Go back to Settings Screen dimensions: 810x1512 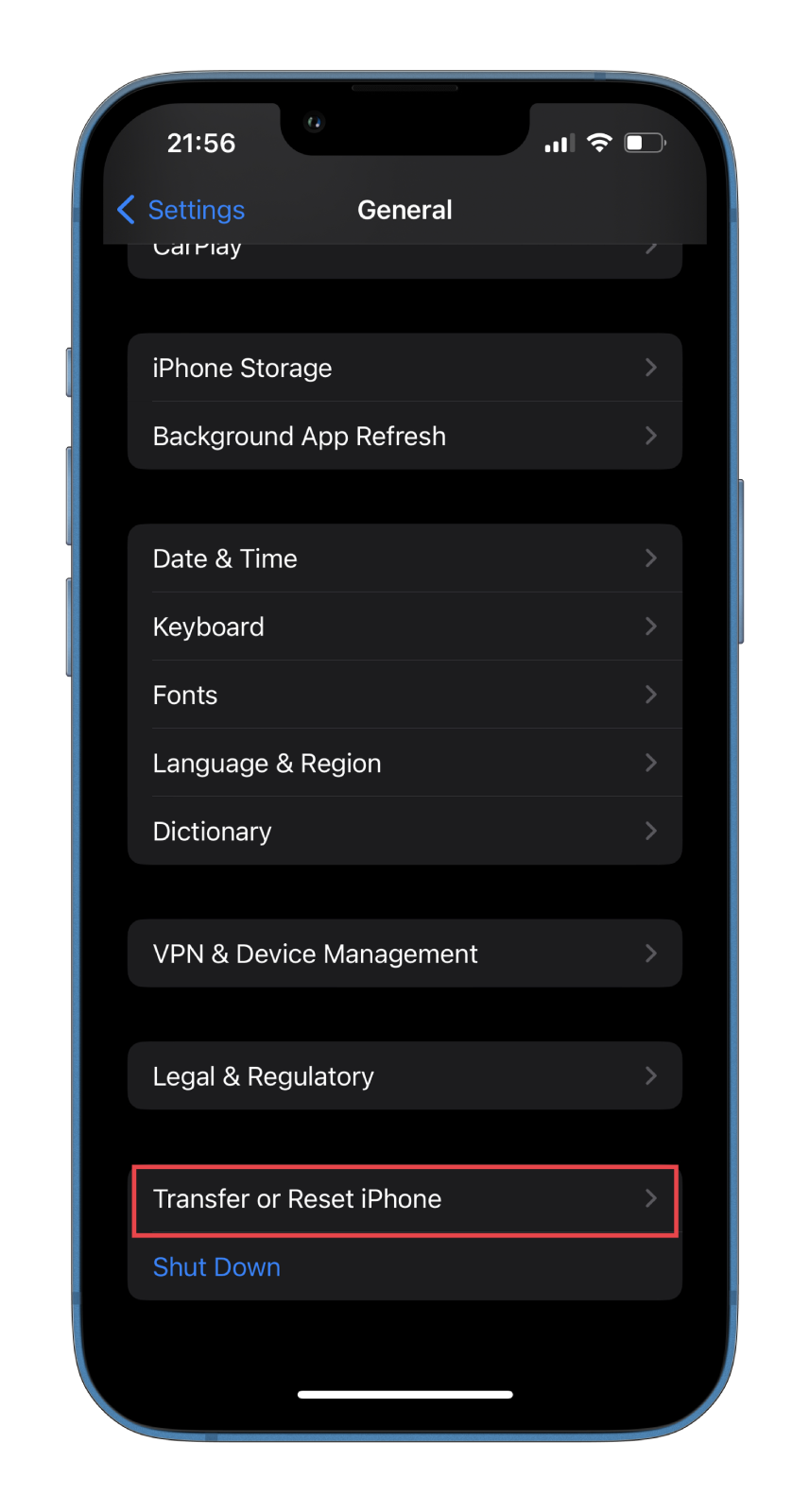pos(181,210)
